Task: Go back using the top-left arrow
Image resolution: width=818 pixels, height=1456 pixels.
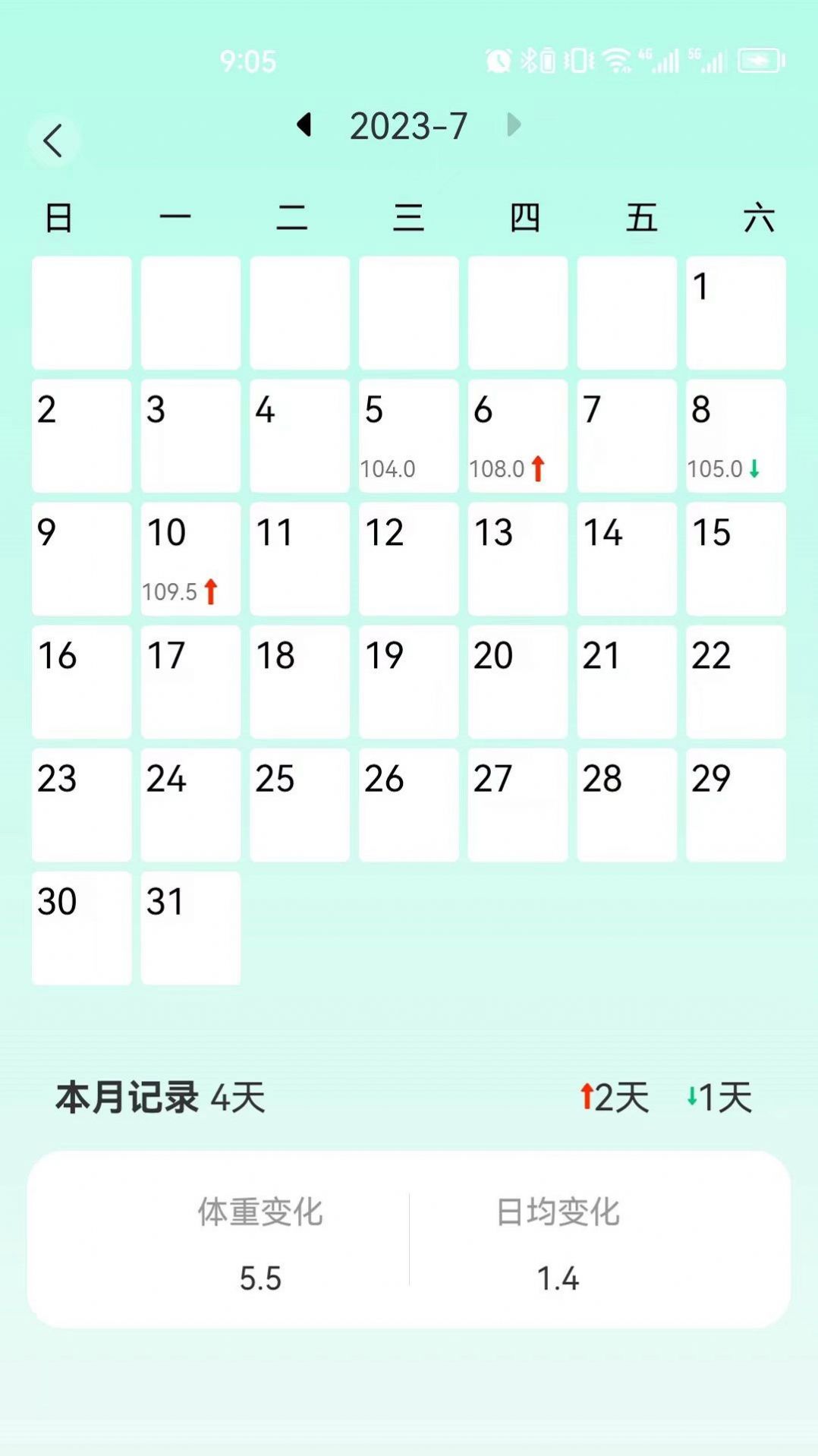Action: point(53,141)
